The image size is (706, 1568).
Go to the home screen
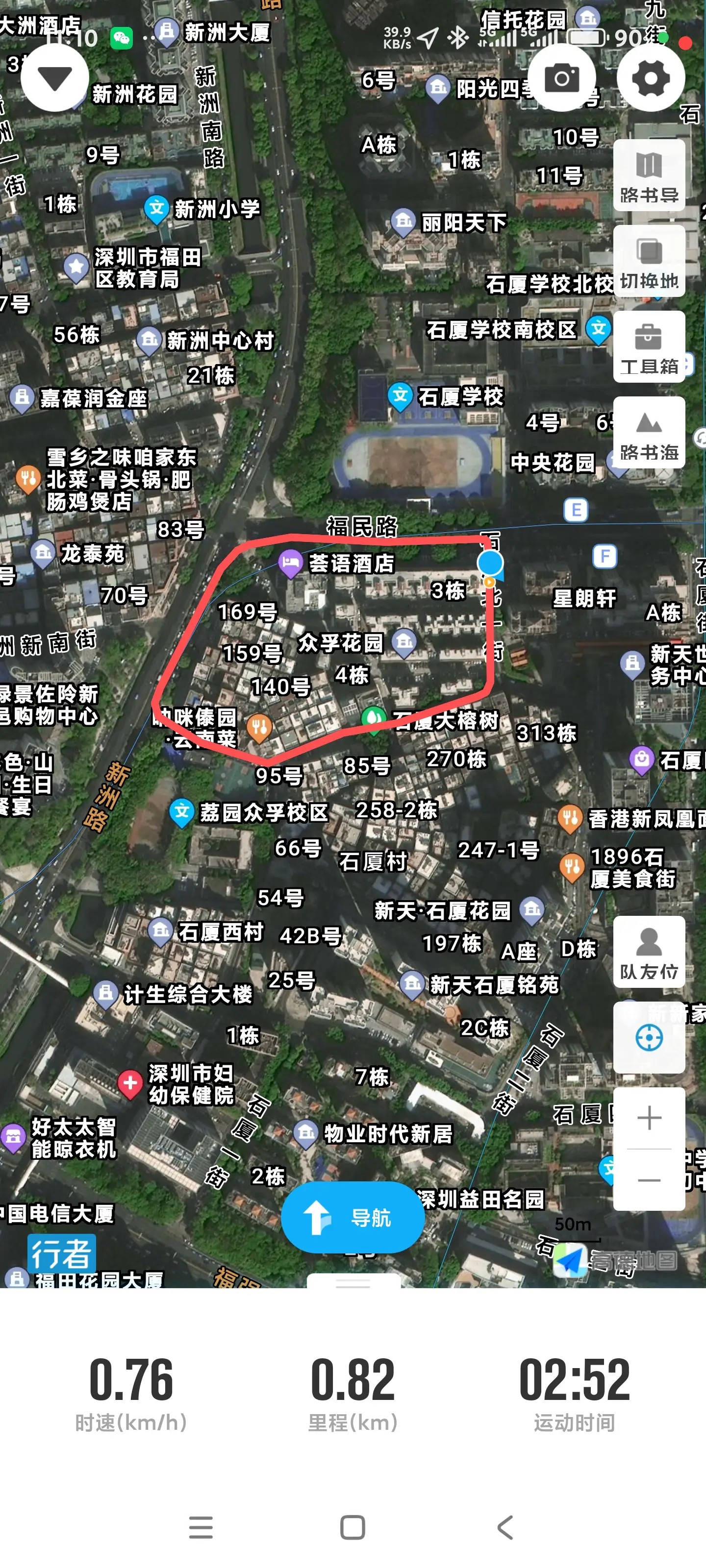tap(353, 1527)
